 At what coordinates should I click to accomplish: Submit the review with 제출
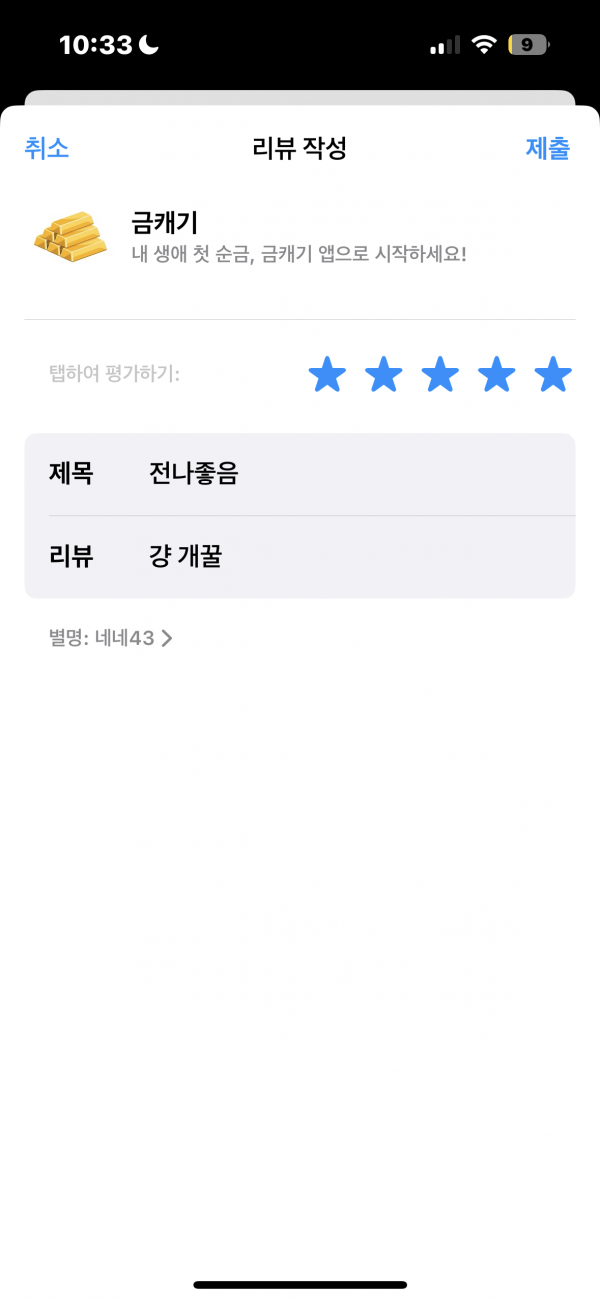point(548,149)
